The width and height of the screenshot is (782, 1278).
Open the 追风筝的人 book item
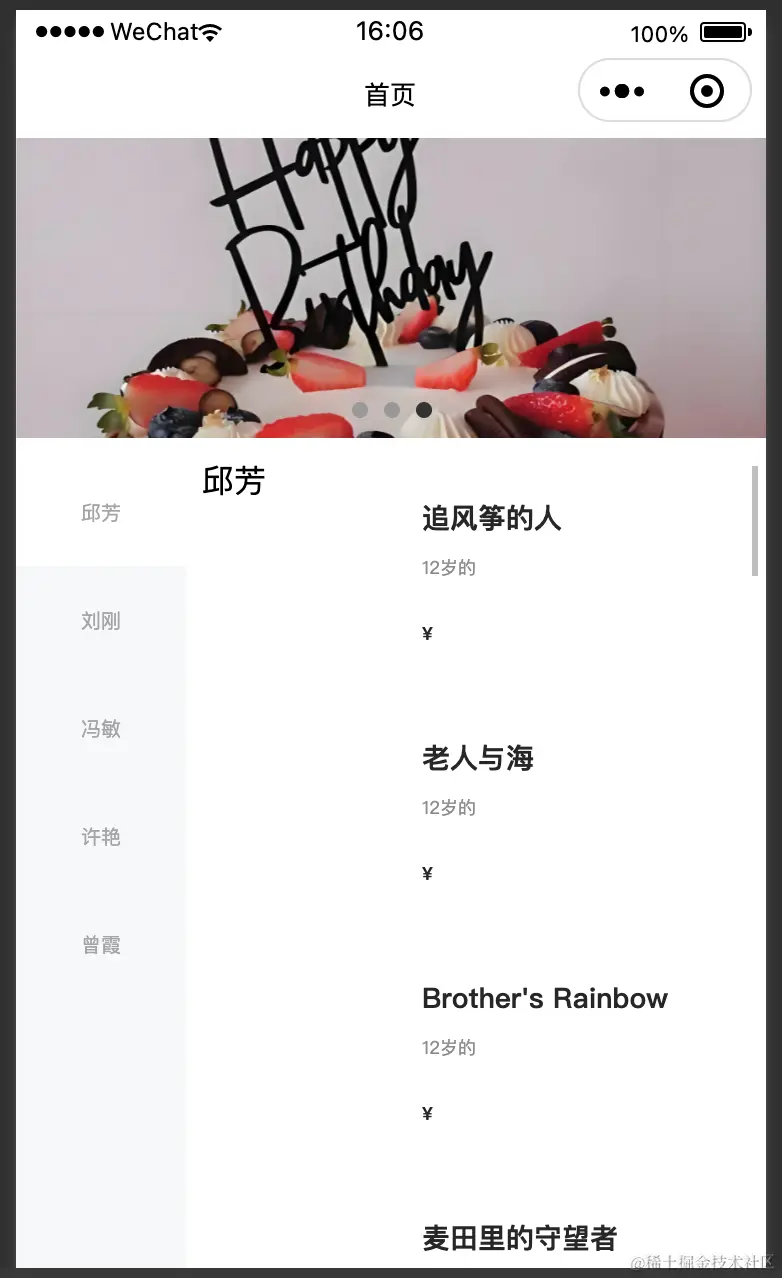pyautogui.click(x=491, y=518)
